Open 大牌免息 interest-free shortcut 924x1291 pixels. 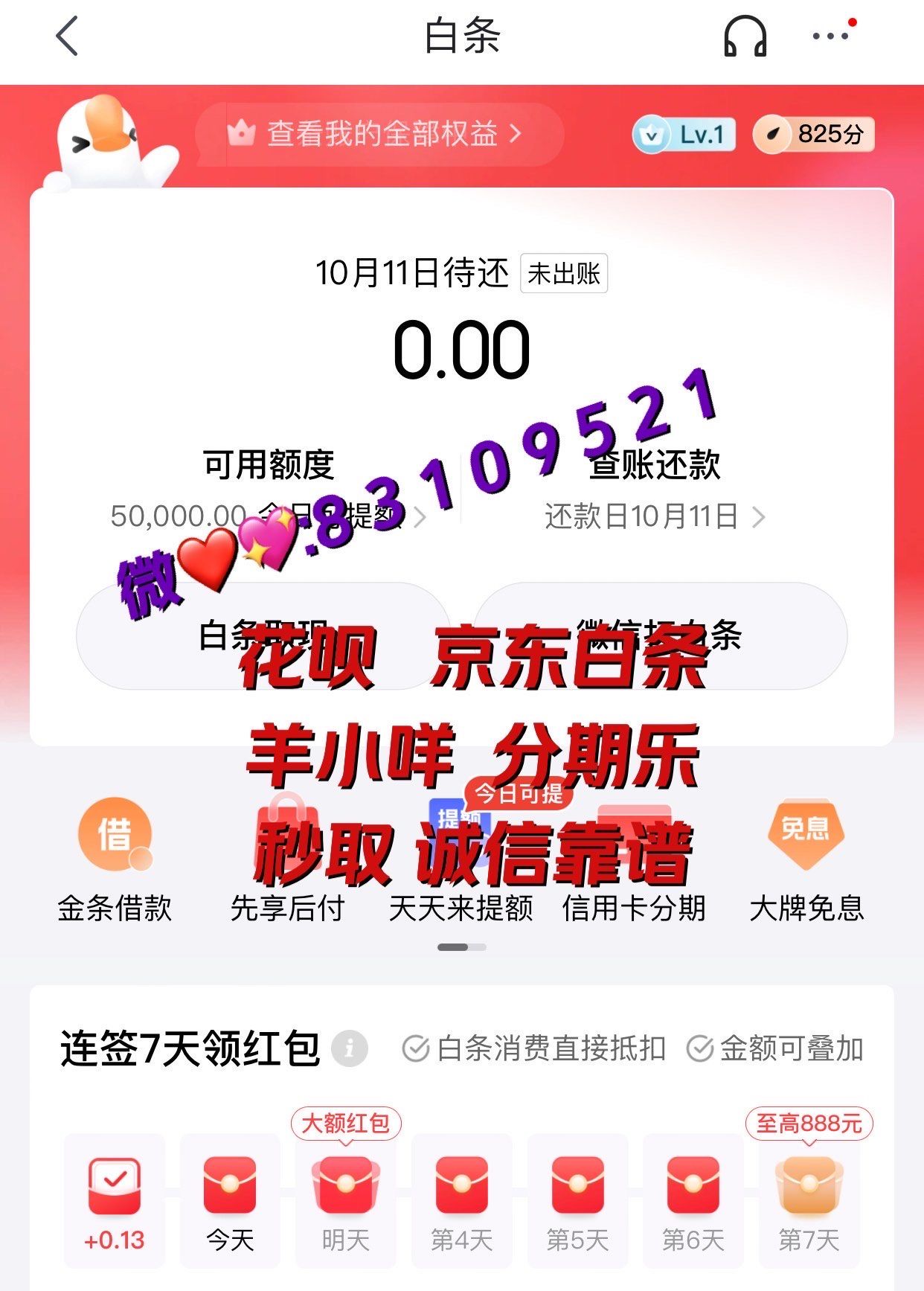(806, 859)
